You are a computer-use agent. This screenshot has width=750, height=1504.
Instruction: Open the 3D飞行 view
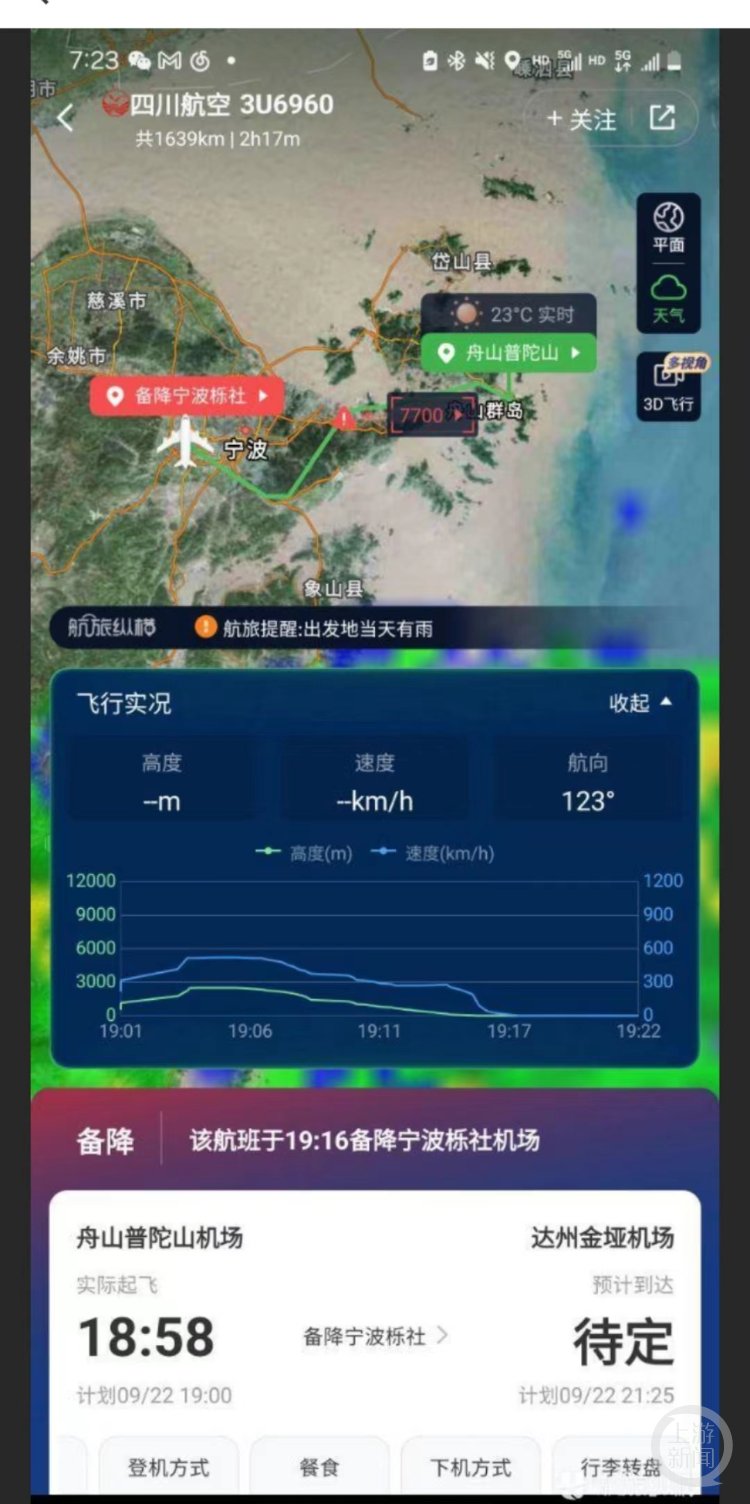click(668, 387)
